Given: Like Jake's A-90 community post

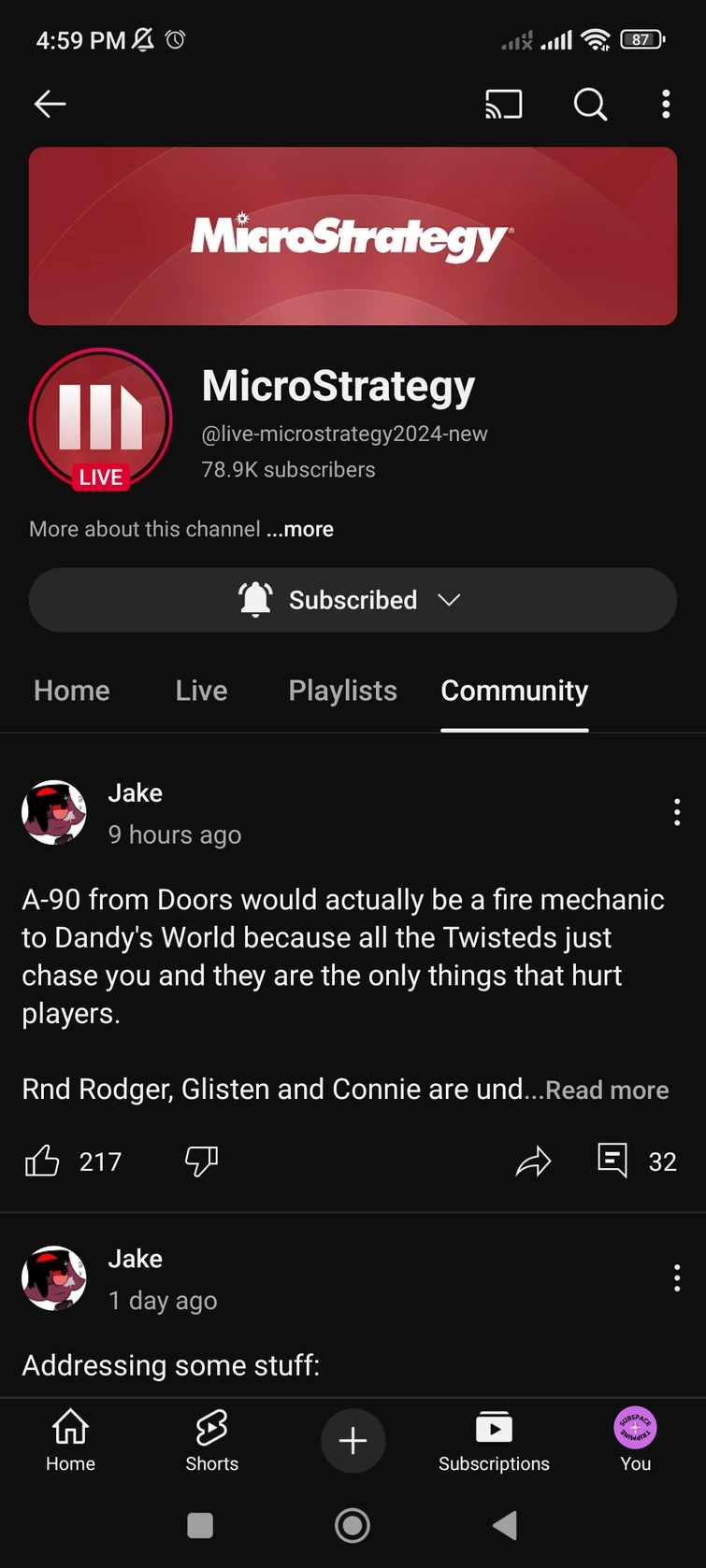Looking at the screenshot, I should [x=42, y=1161].
